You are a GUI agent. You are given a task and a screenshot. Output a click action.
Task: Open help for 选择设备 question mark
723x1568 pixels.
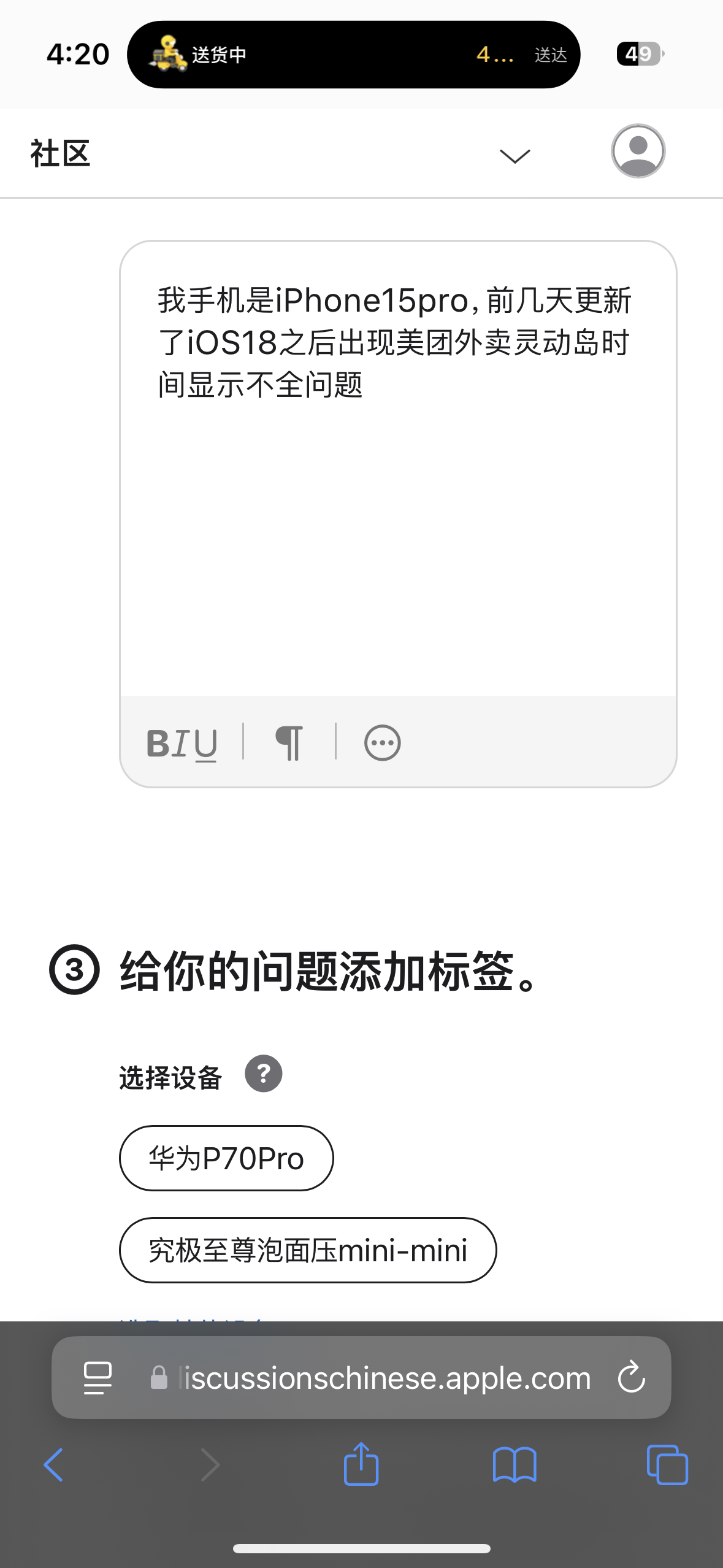click(264, 1072)
